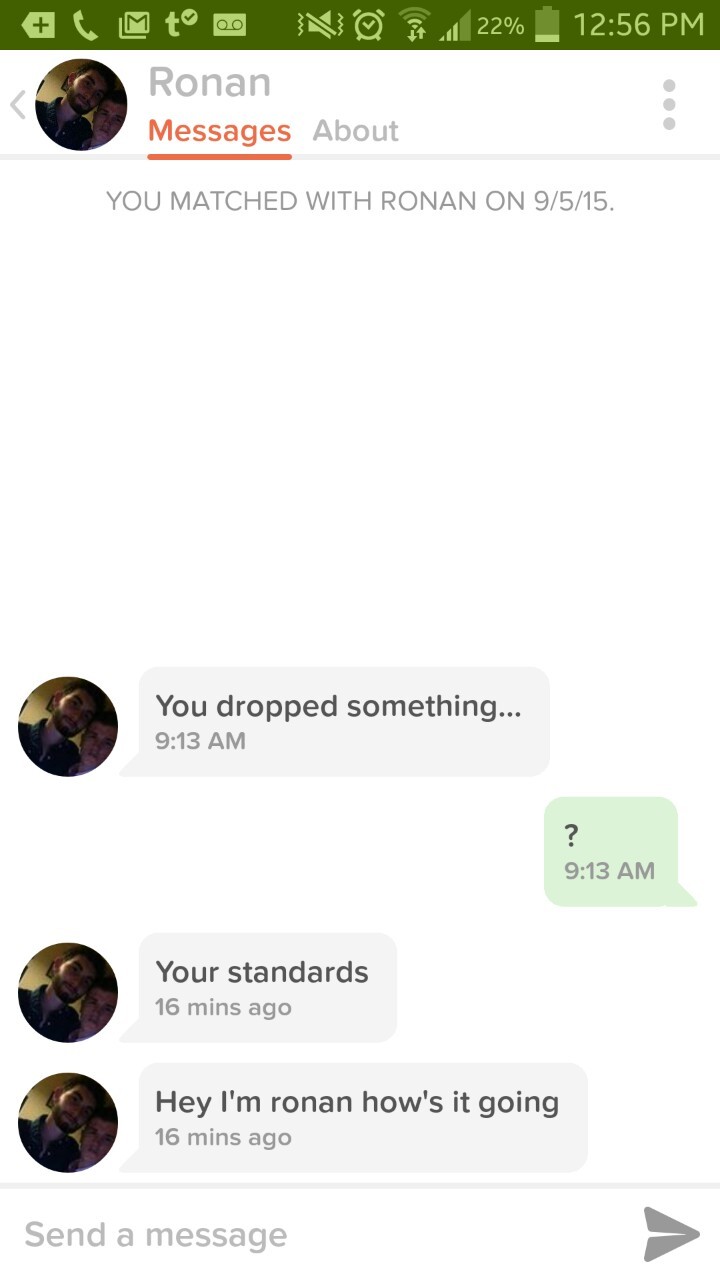Go back using the left arrow
The height and width of the screenshot is (1280, 720).
click(x=17, y=105)
